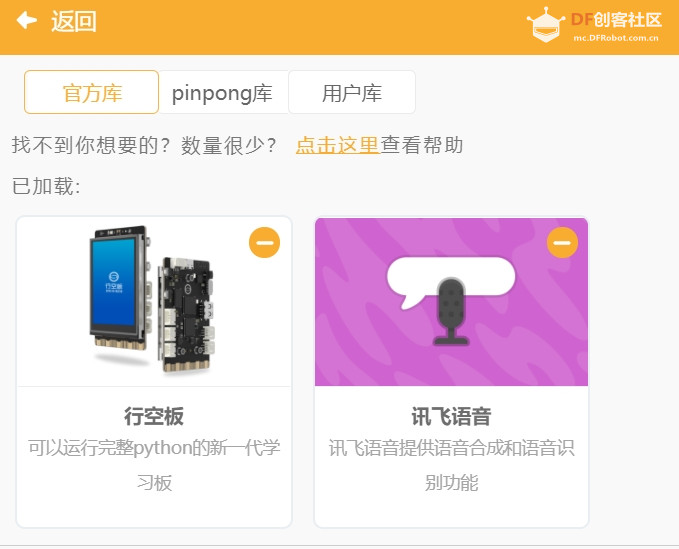Switch to the pinpong库 tab
This screenshot has height=549, width=679.
[x=222, y=93]
